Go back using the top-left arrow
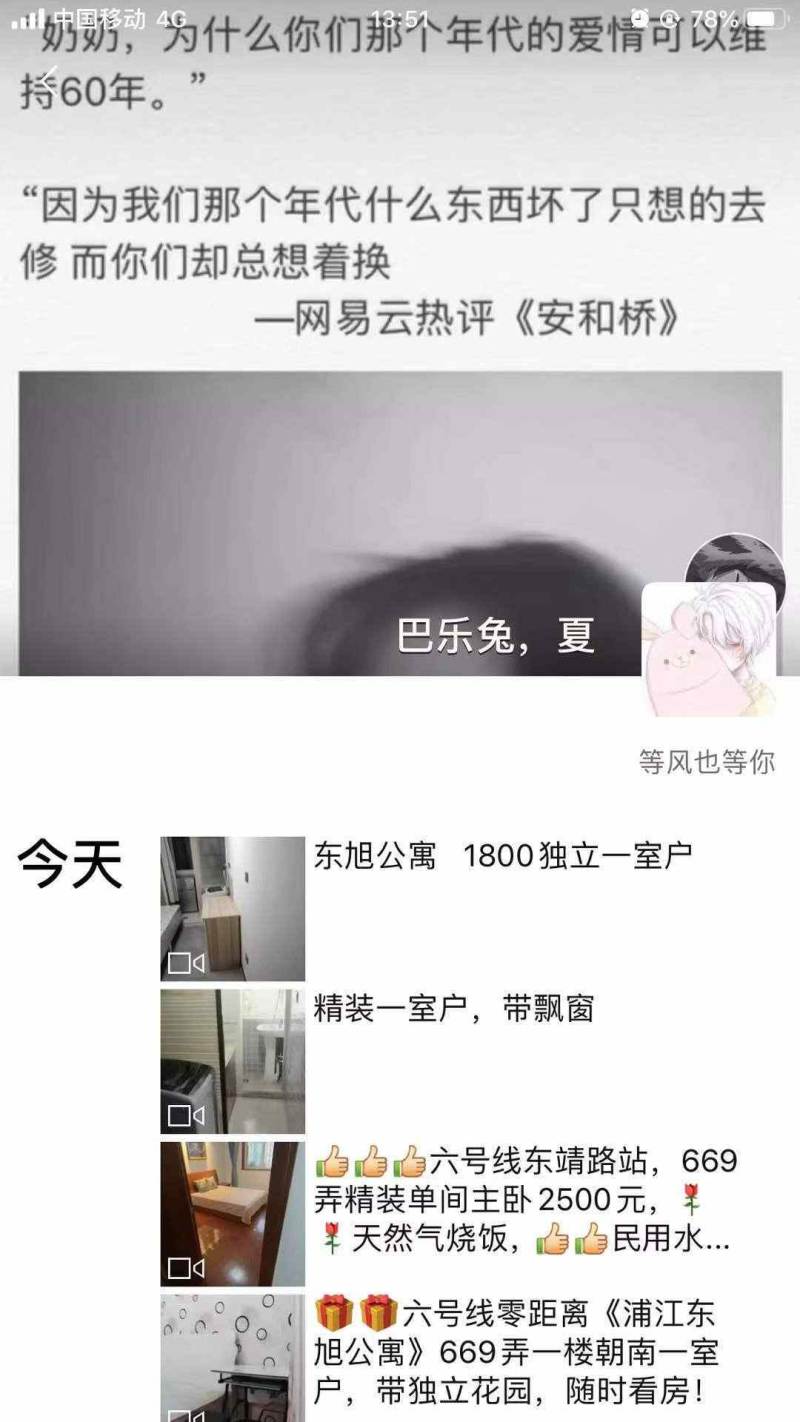Screen dimensions: 800x1422 pos(50,76)
